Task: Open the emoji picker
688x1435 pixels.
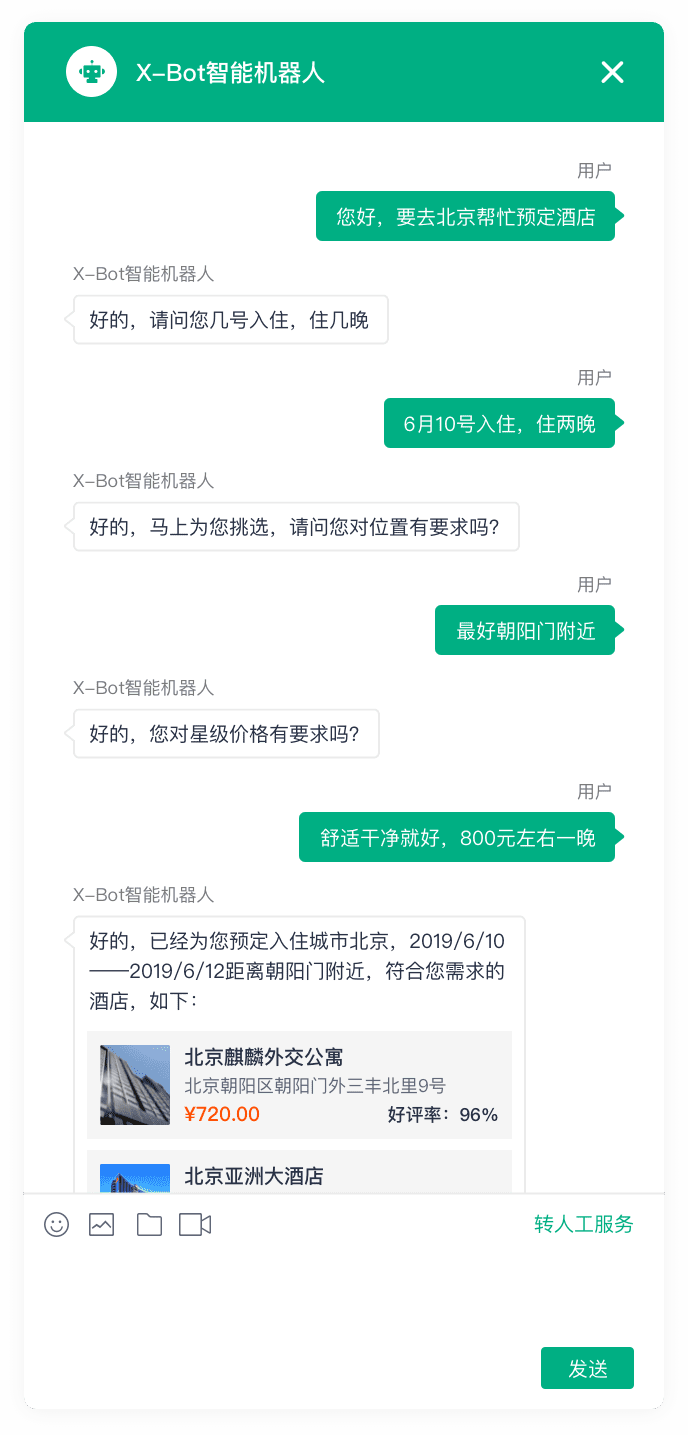Action: 57,1224
